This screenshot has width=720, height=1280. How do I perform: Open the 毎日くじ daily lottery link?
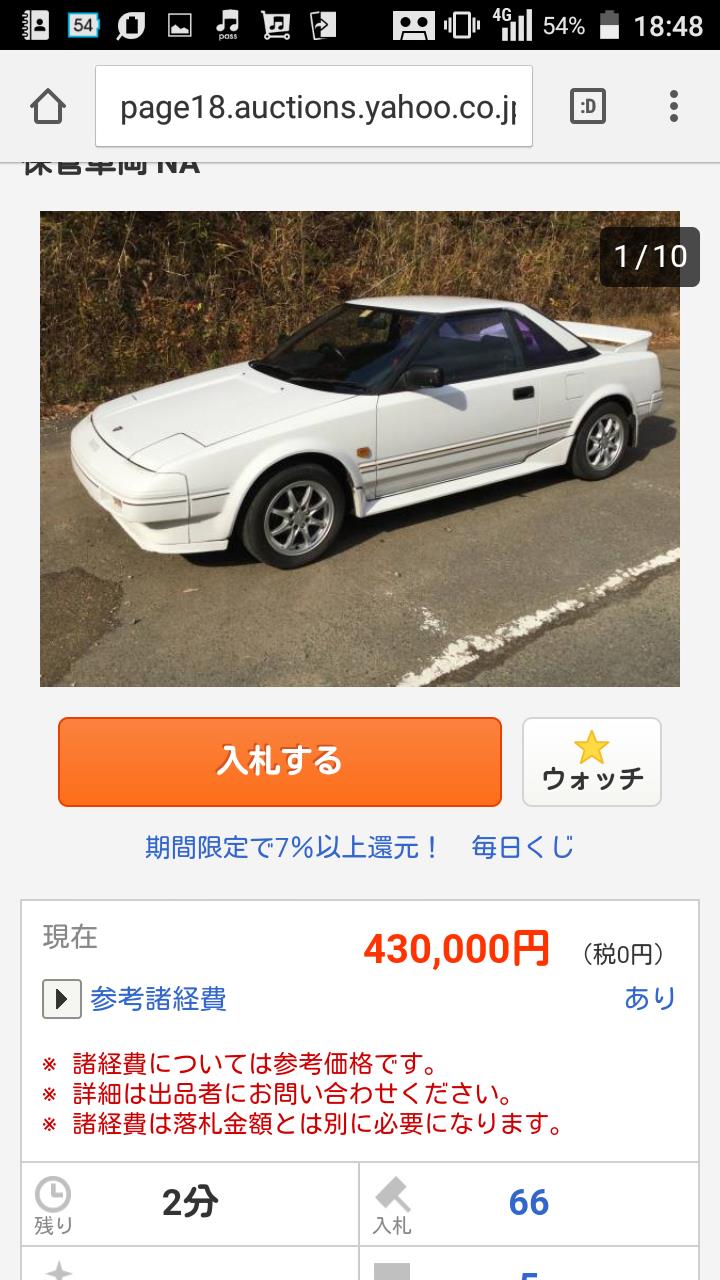[x=523, y=848]
